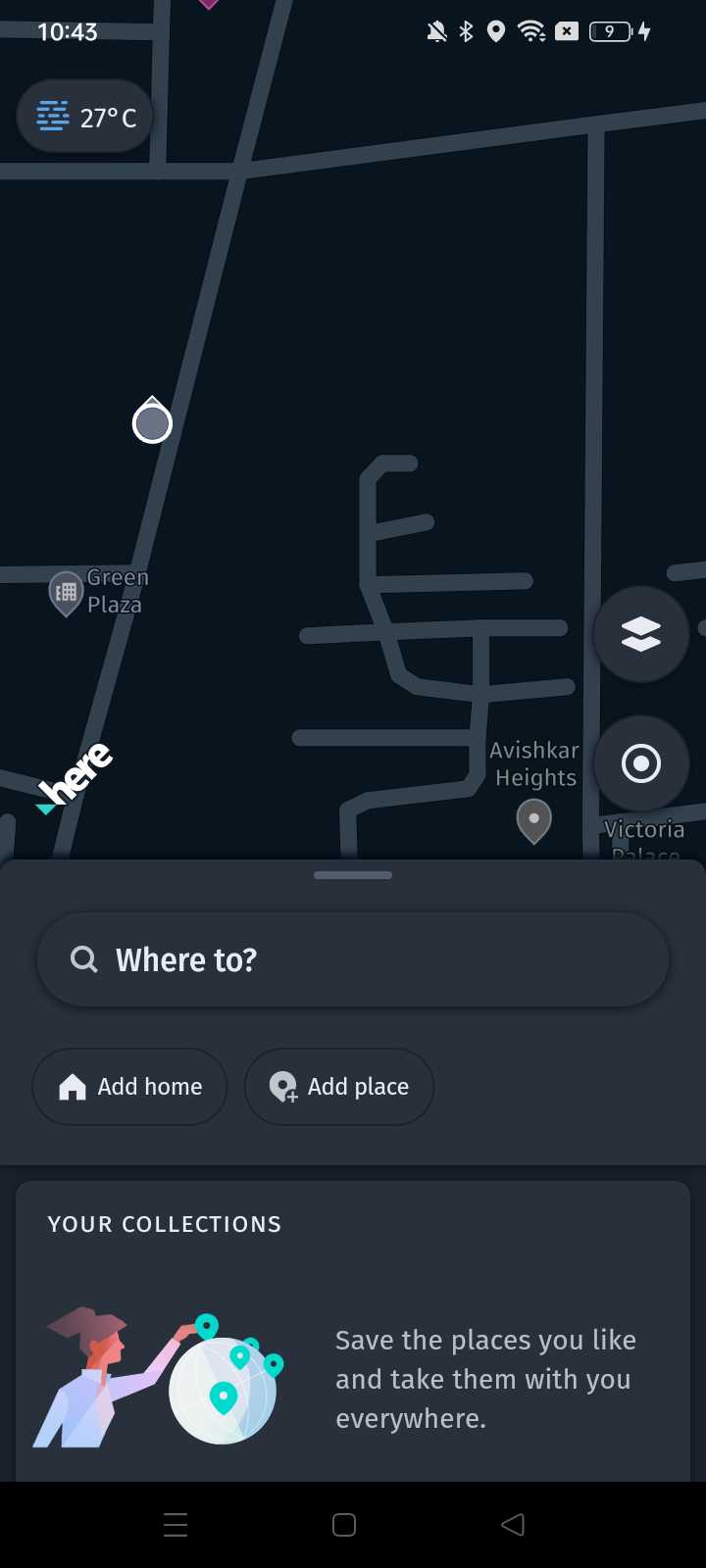Select the Avishkar Heights map pin
The width and height of the screenshot is (706, 1568).
coord(533,820)
